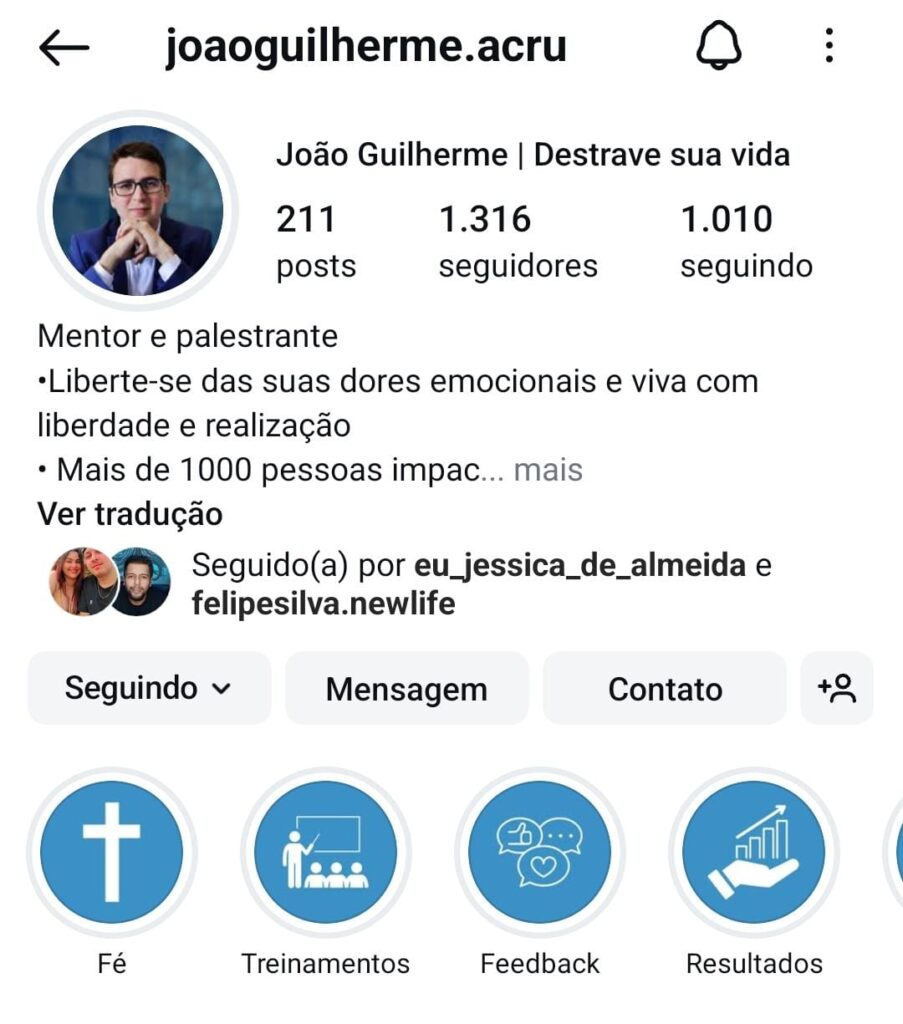View the Feedback story highlight
This screenshot has width=903, height=1024.
coord(540,853)
